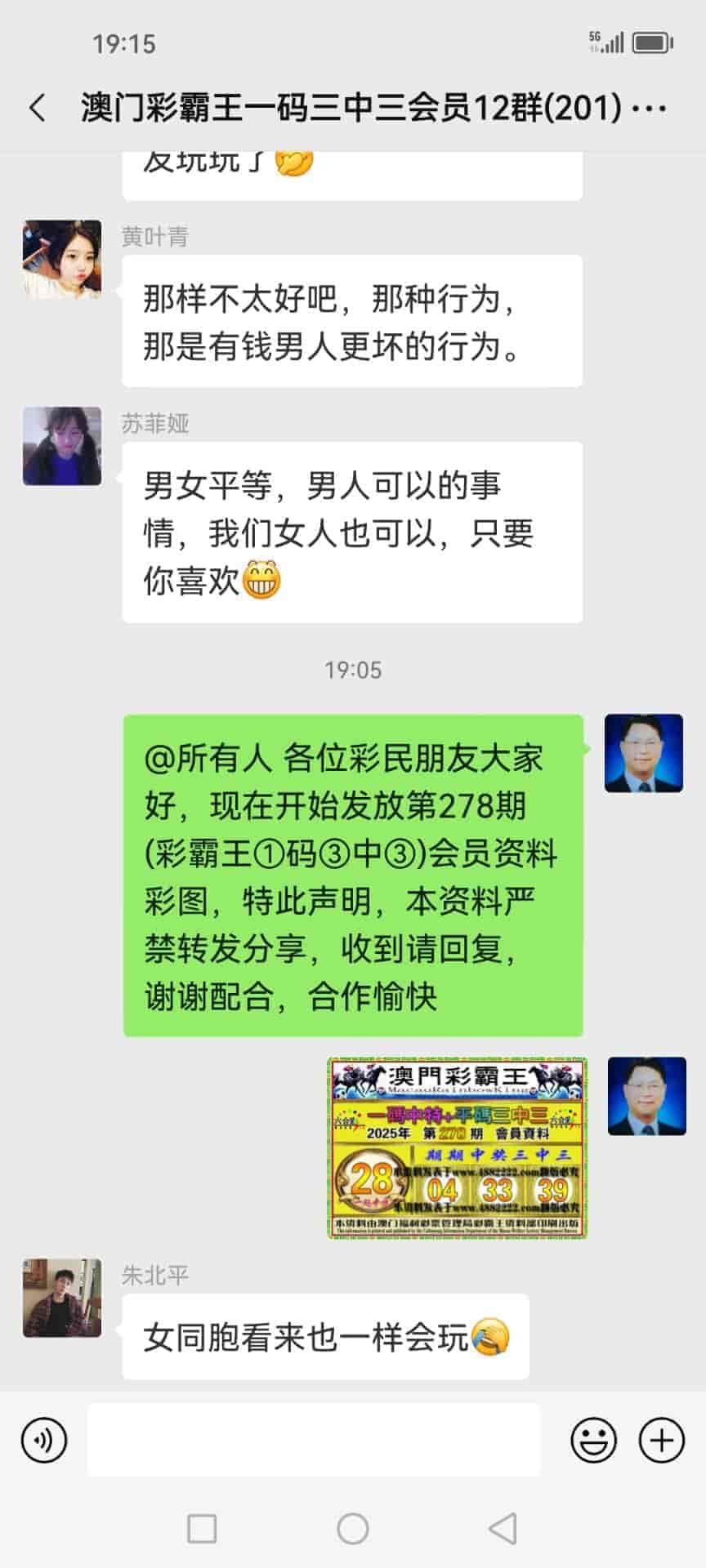Focus the message text field

point(314,1440)
